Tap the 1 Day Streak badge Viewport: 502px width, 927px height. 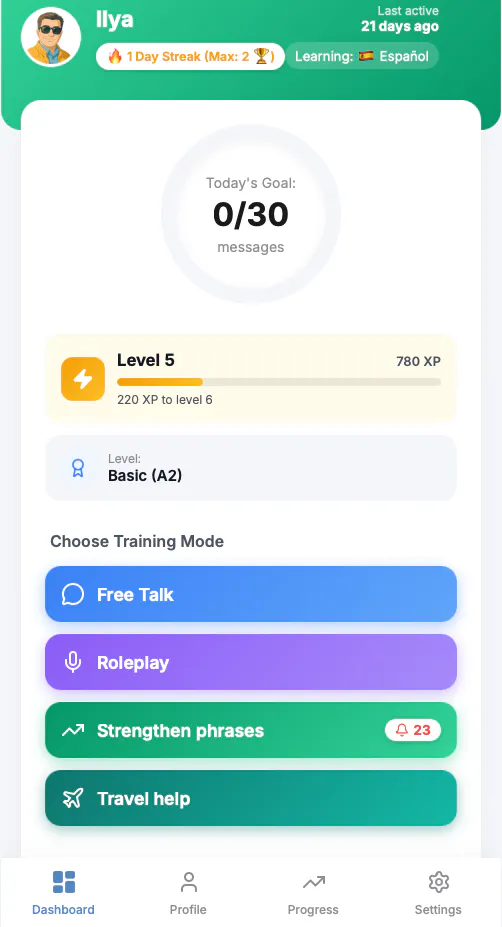190,56
